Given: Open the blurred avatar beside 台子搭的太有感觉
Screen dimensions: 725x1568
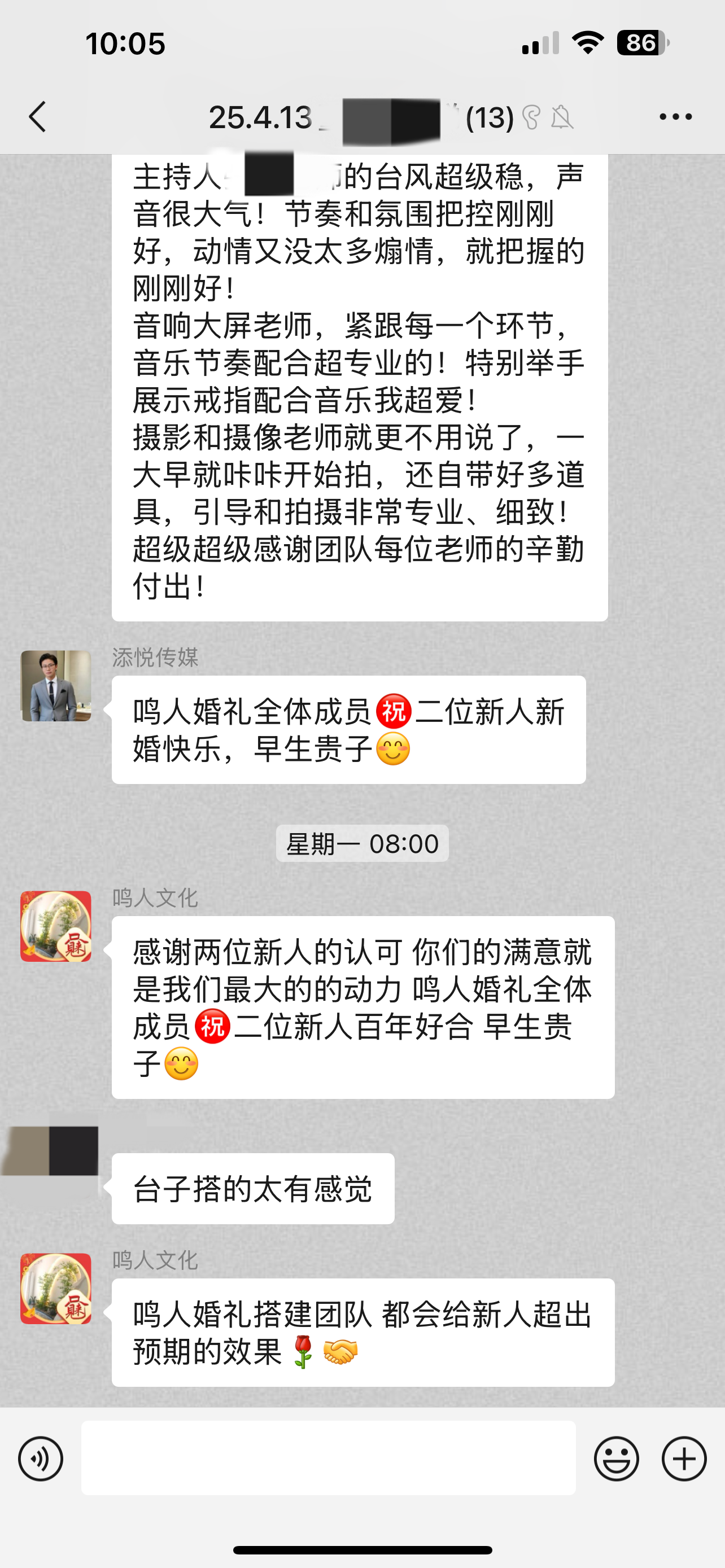Looking at the screenshot, I should pos(56,1150).
